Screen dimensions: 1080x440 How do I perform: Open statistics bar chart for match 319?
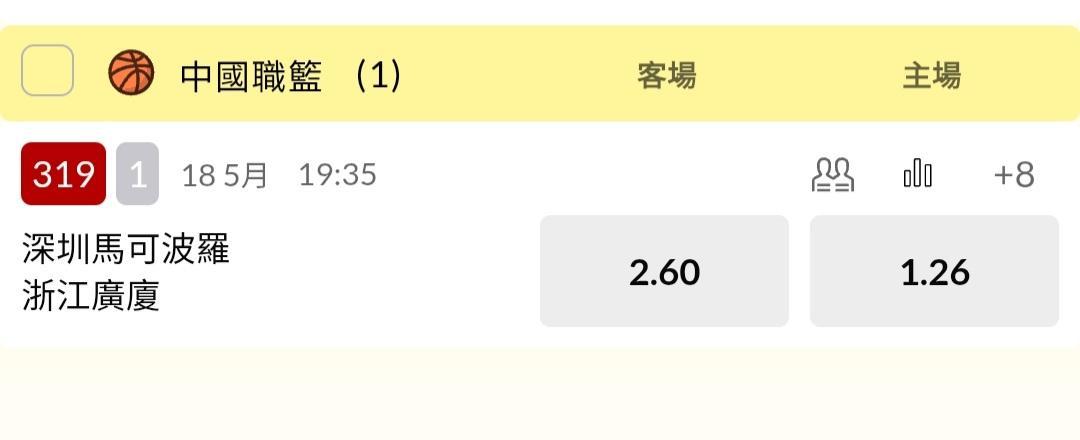coord(917,174)
